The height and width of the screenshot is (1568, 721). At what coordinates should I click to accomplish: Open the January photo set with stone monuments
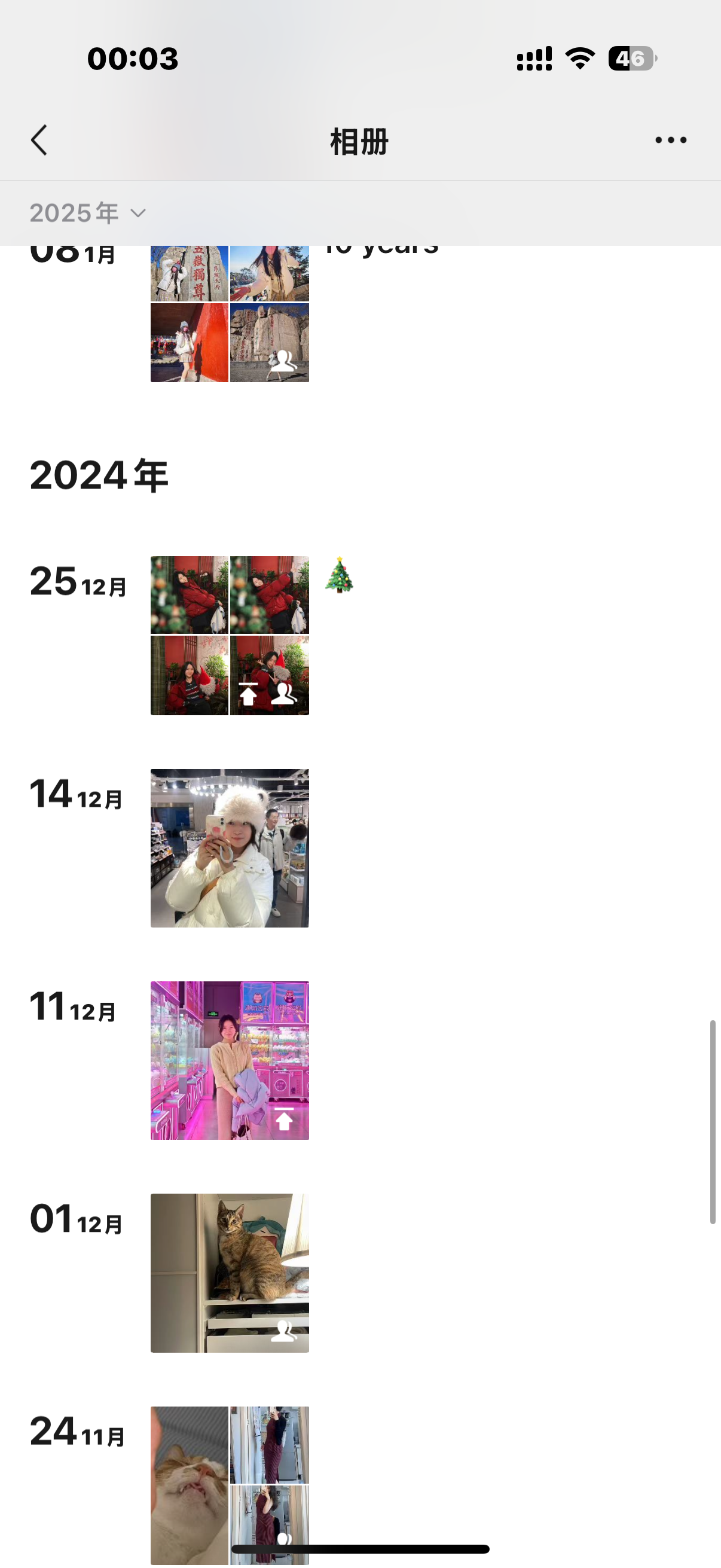coord(230,313)
